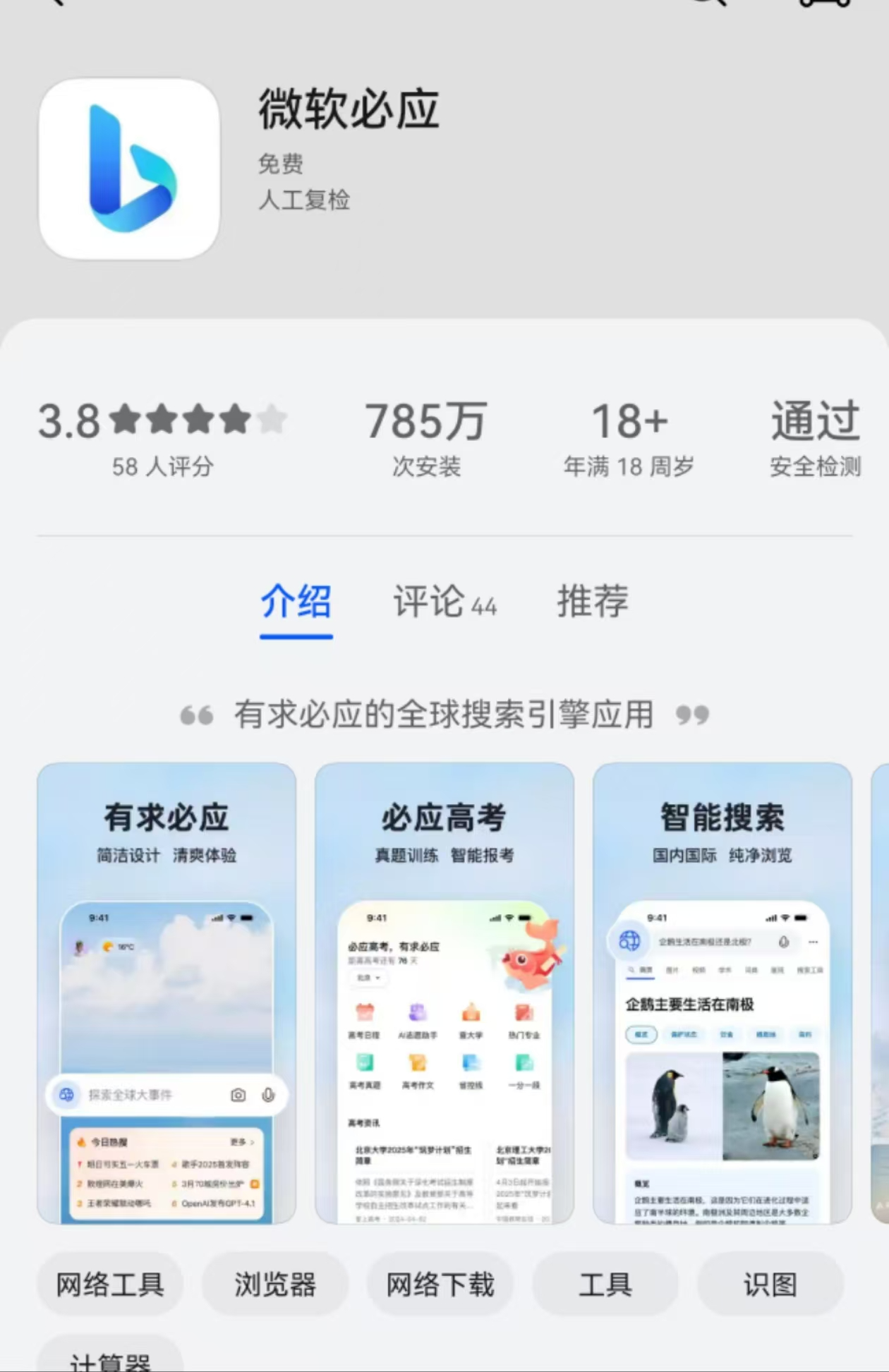This screenshot has width=889, height=1372.
Task: Tap the 浏览器 tag chip
Action: tap(275, 1285)
